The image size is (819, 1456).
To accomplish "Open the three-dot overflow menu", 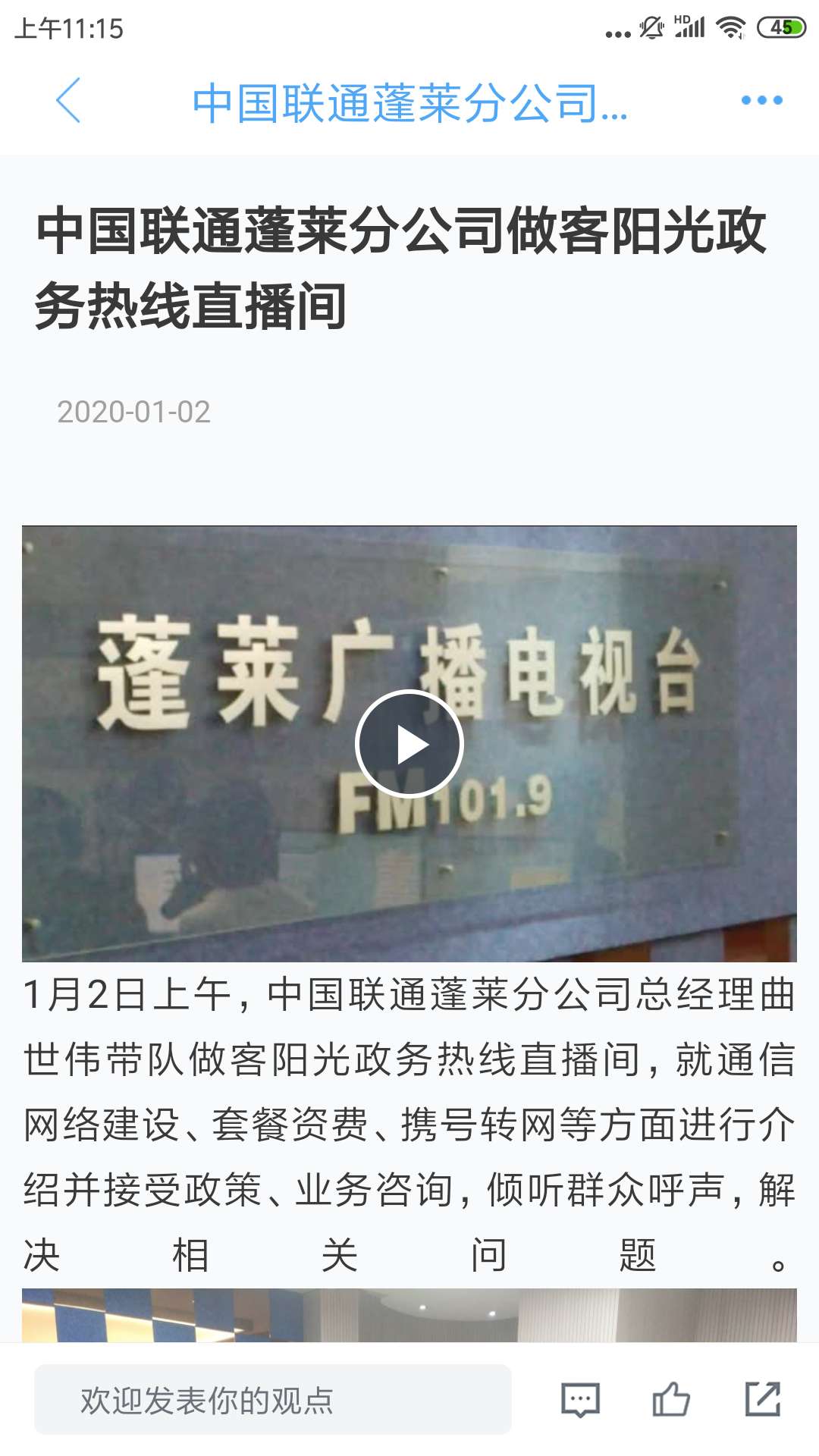I will [x=761, y=100].
